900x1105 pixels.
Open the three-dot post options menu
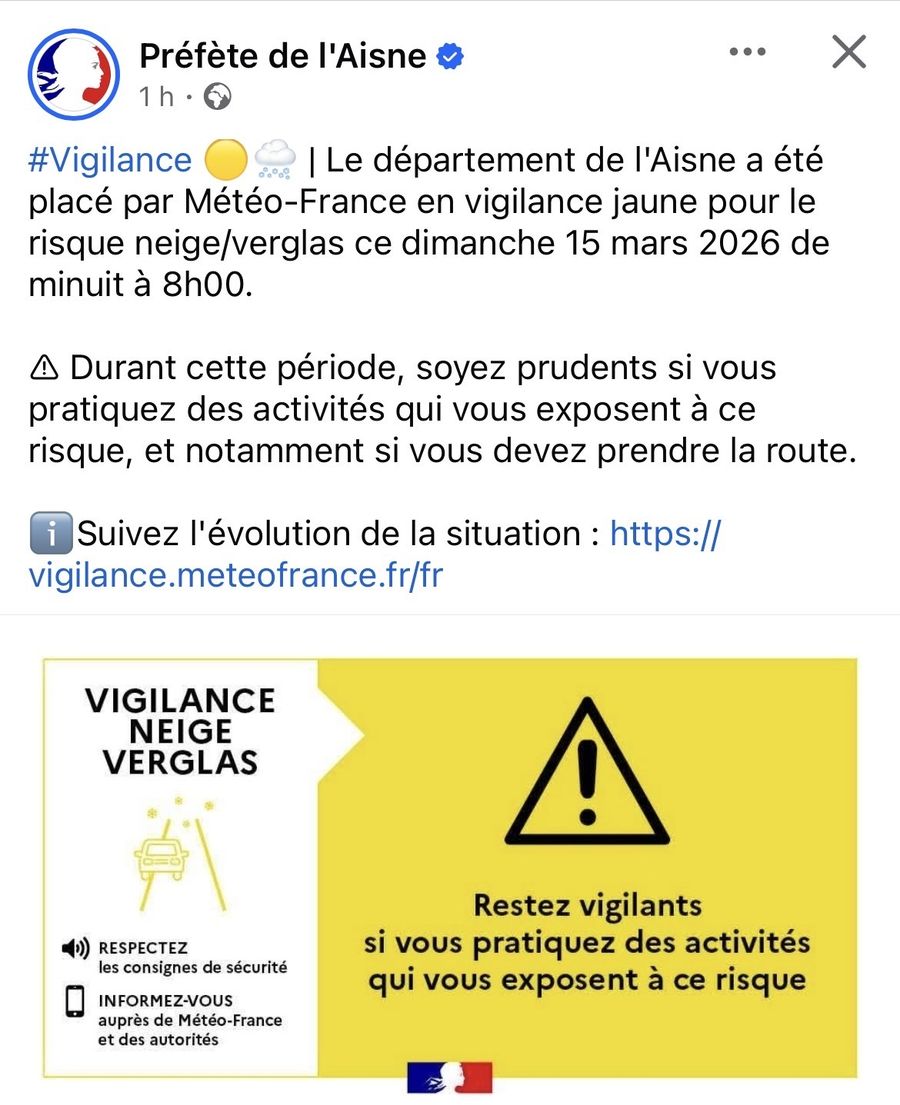(748, 51)
